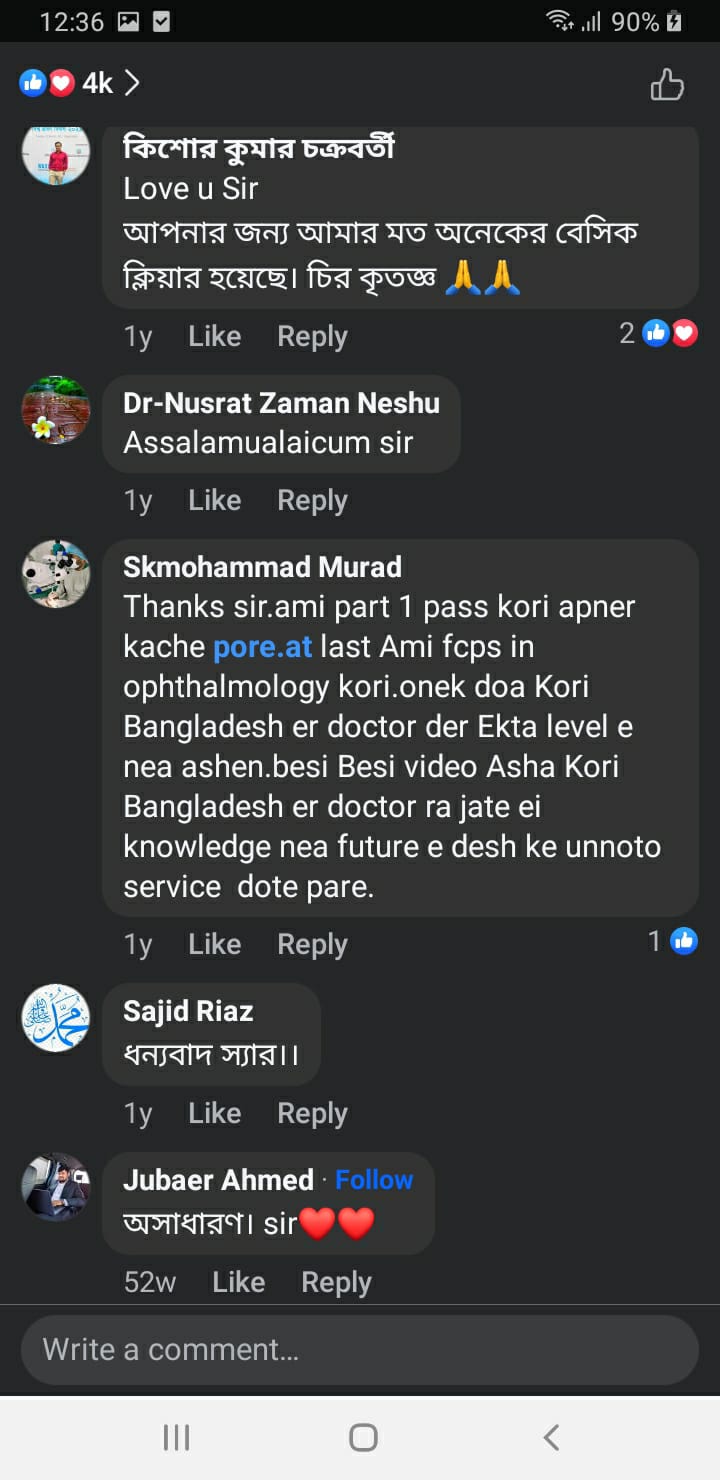Reply to Skmohammad Murad's comment
Image resolution: width=720 pixels, height=1480 pixels.
tap(312, 945)
